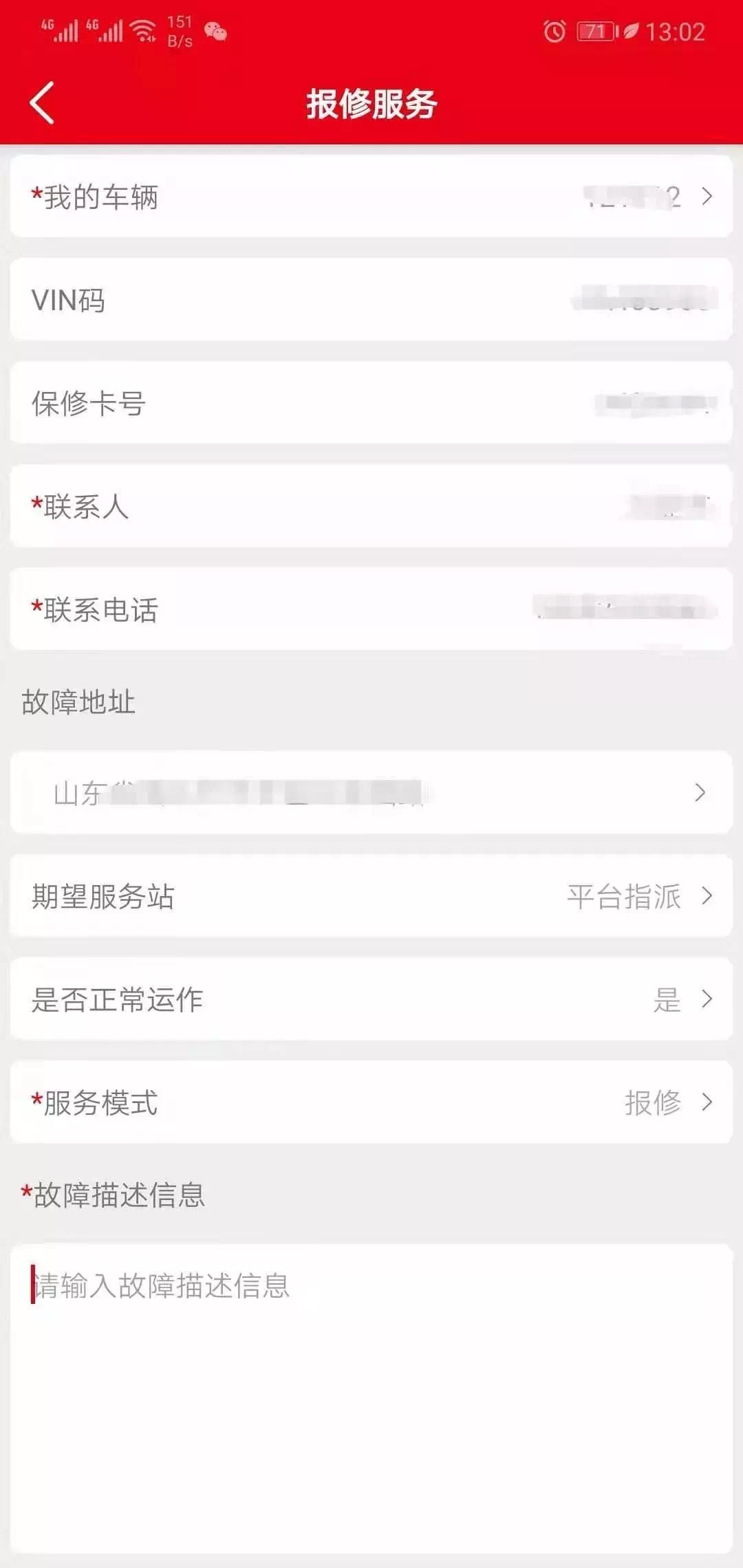The image size is (743, 1568).
Task: Change 是否正常运作 option
Action: tap(371, 999)
